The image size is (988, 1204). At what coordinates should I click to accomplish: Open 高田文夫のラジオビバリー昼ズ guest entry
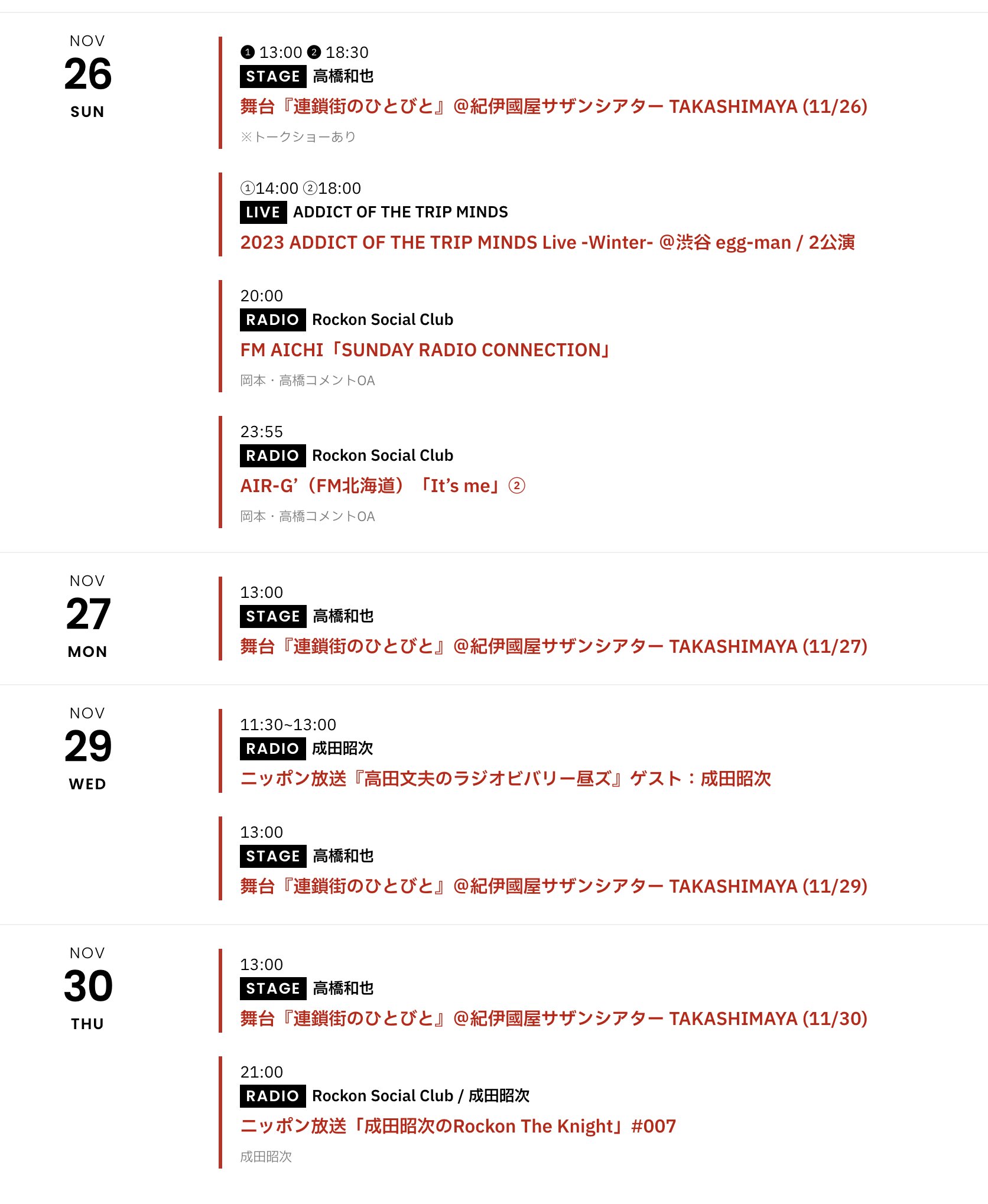click(505, 779)
